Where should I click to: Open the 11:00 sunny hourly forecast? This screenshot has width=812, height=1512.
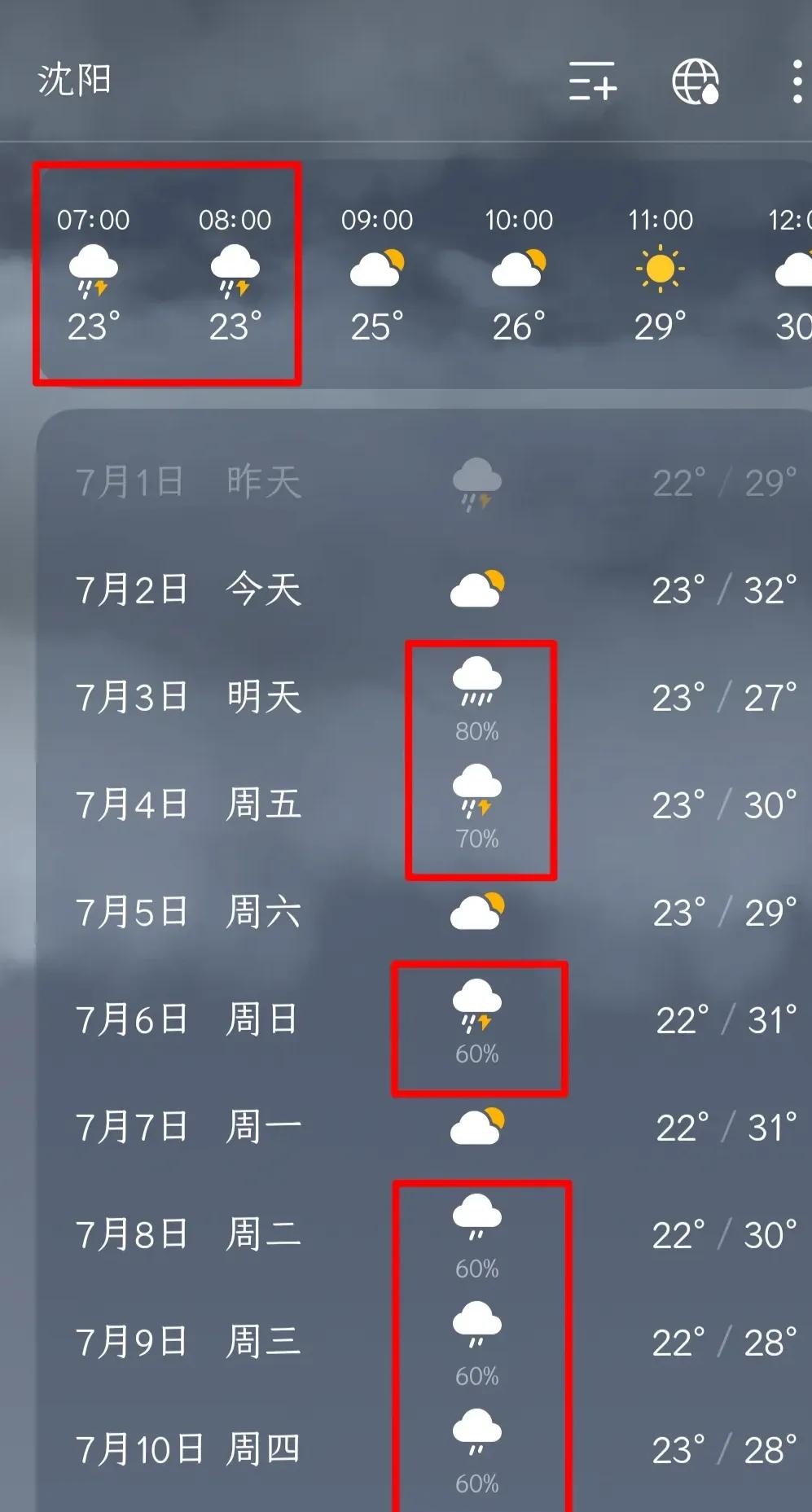[x=660, y=273]
